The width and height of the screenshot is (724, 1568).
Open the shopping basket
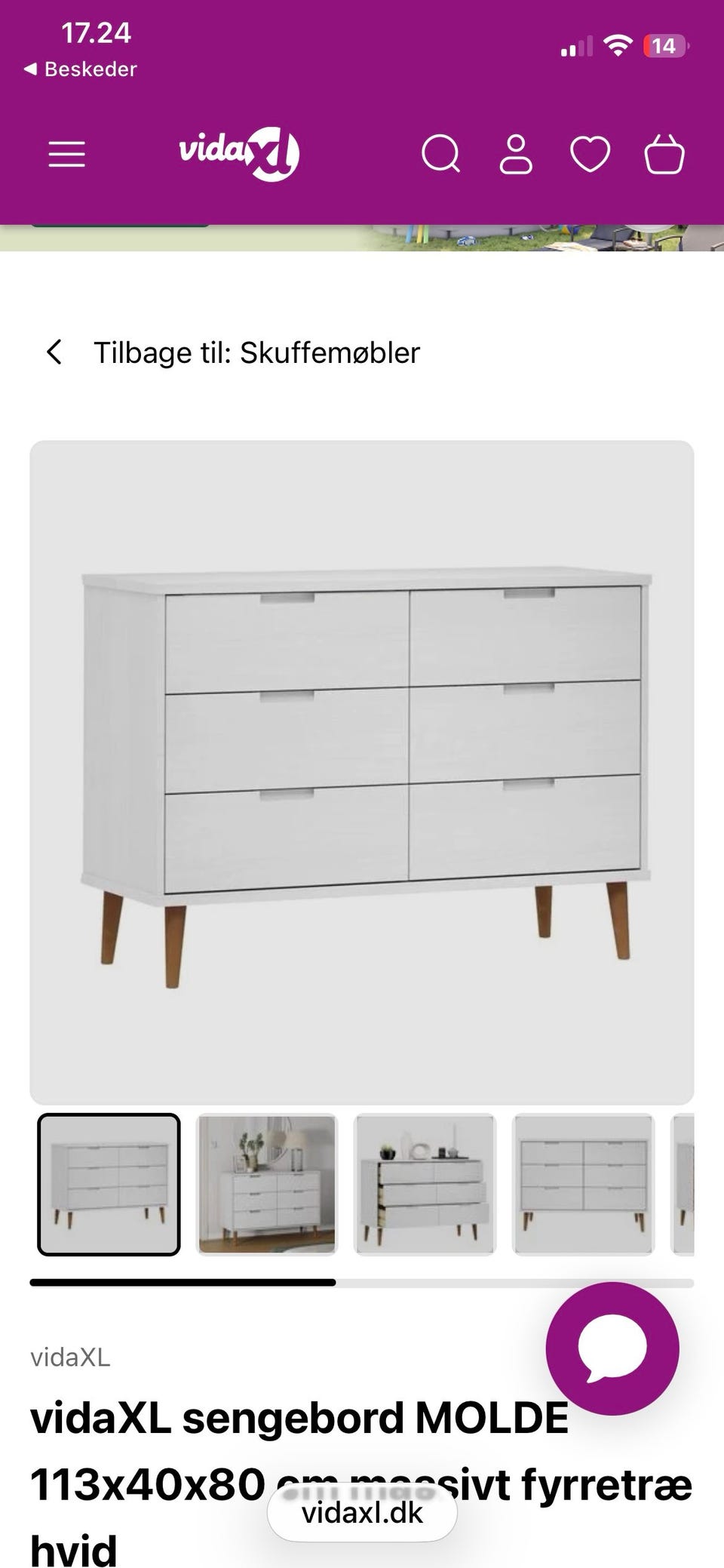point(664,154)
